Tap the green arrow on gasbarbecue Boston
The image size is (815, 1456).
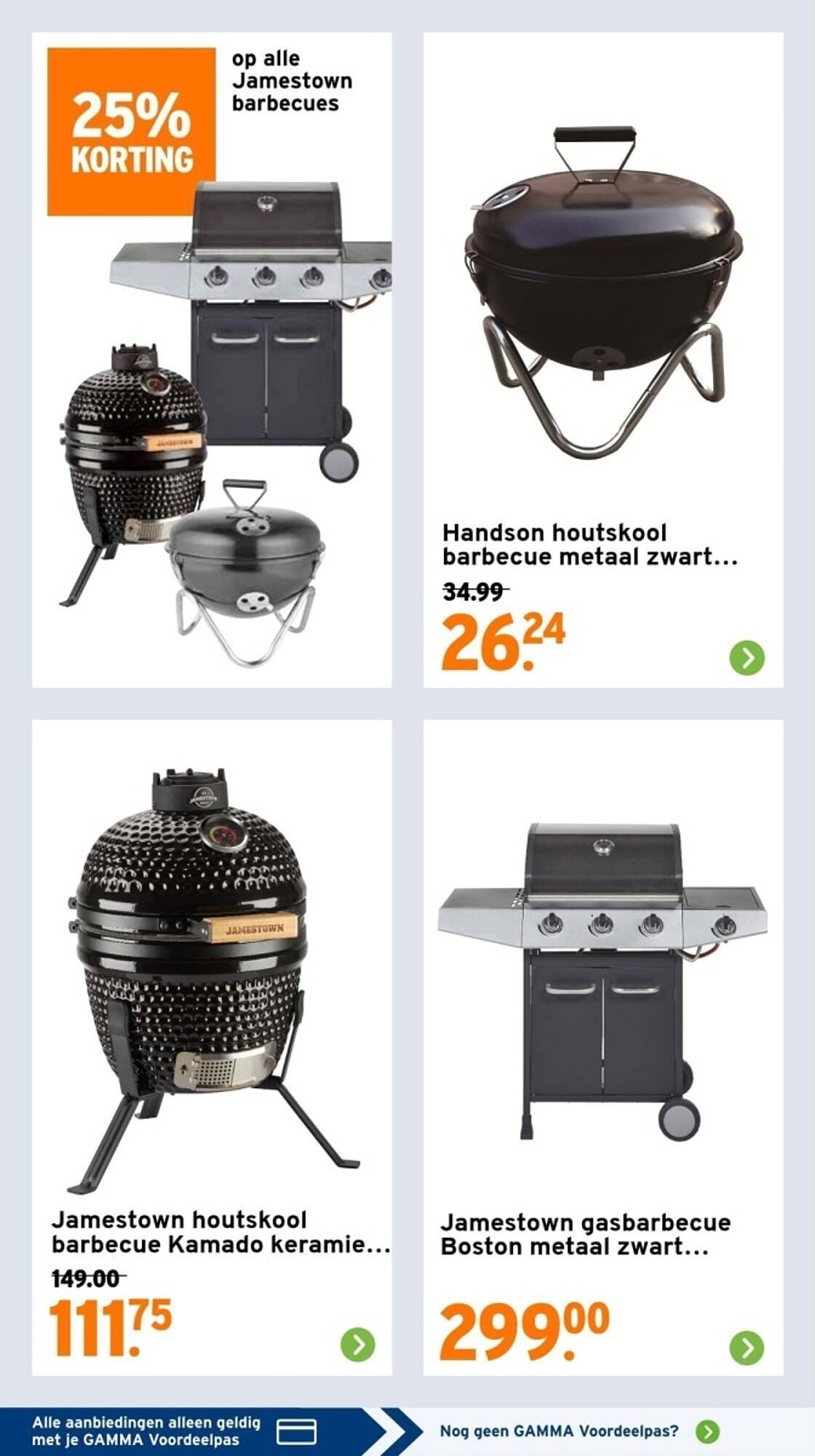[747, 1347]
